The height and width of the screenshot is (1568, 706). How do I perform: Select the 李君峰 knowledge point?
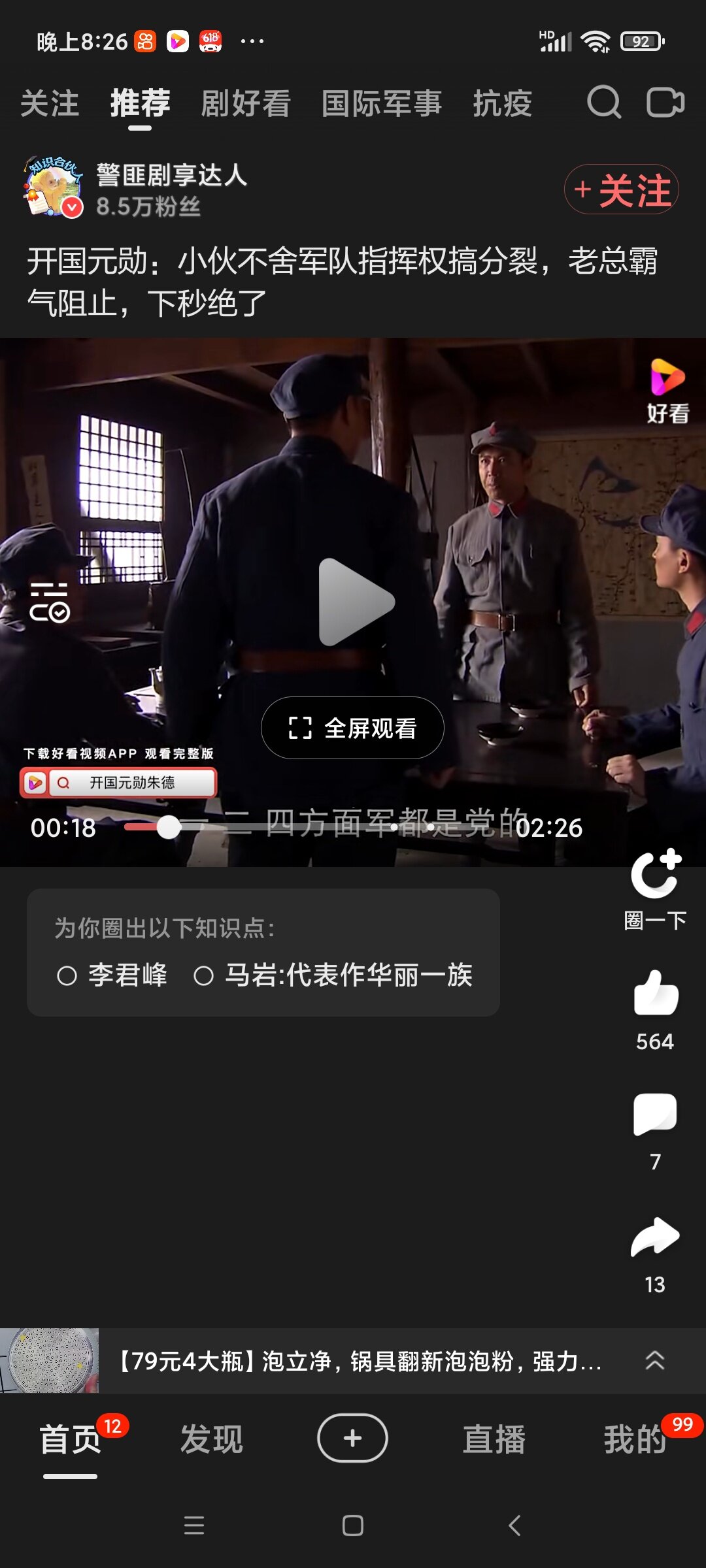click(112, 975)
